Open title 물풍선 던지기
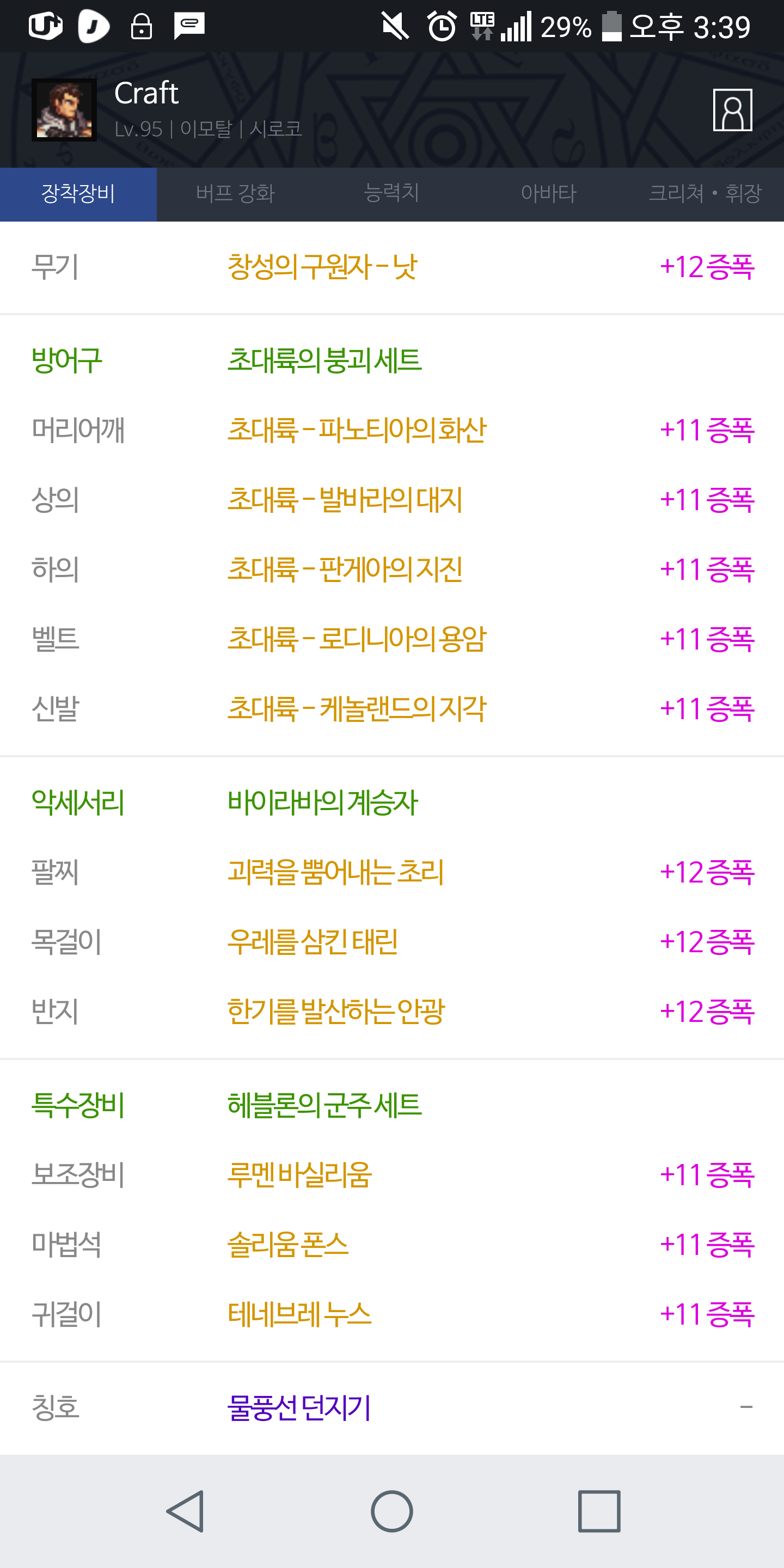 point(299,1407)
